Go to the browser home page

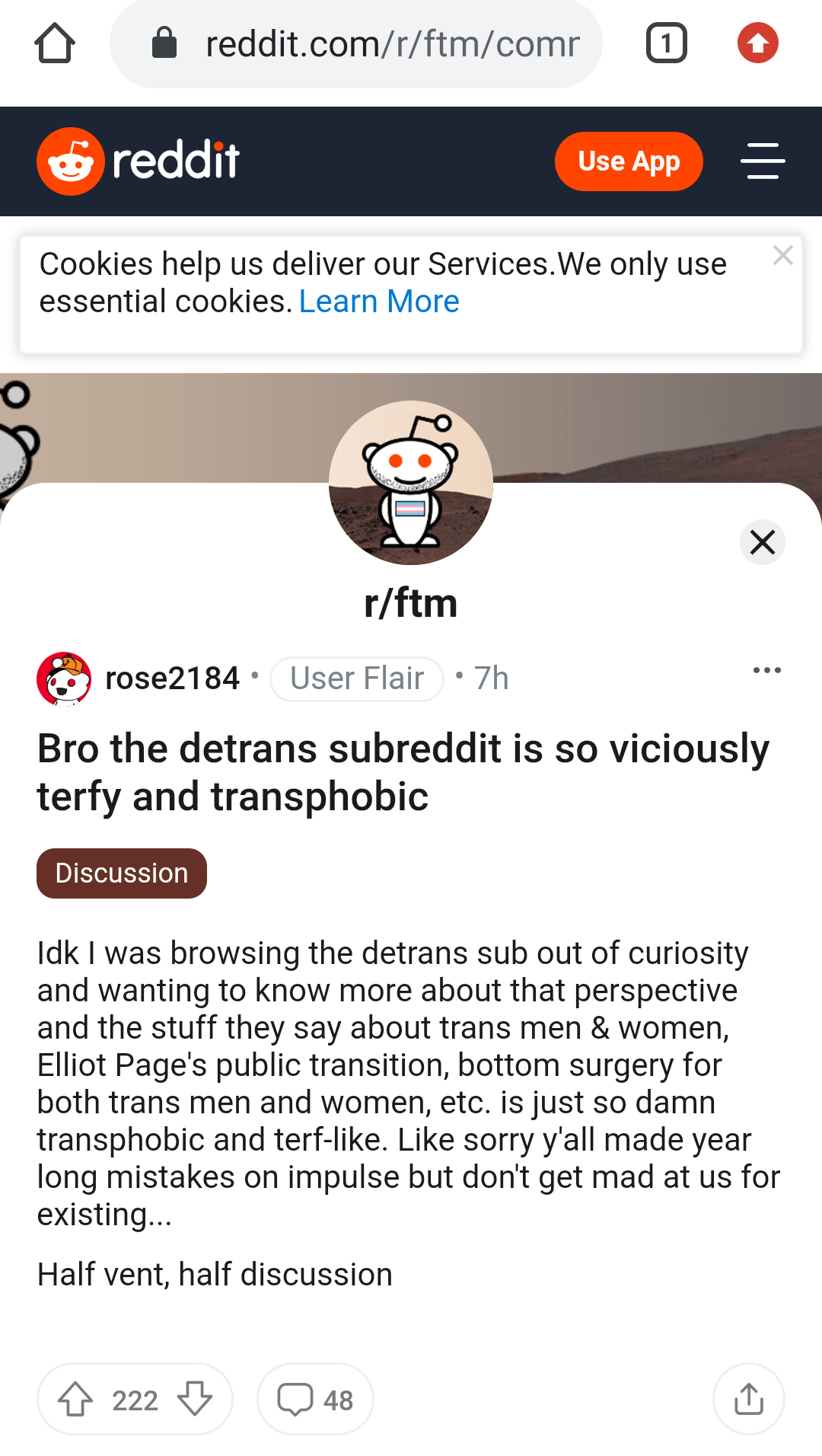pyautogui.click(x=55, y=43)
